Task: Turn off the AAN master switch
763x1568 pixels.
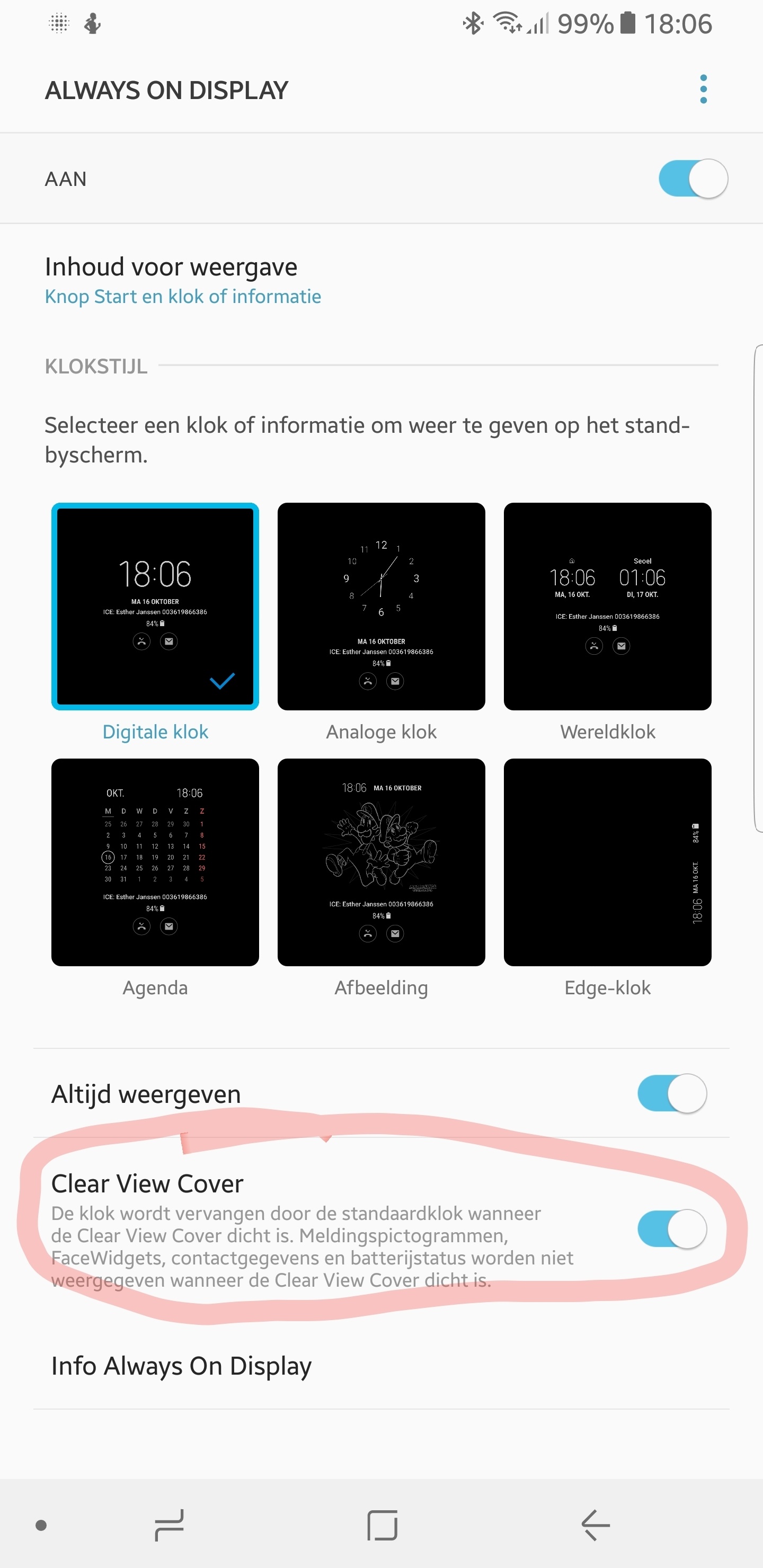Action: tap(693, 179)
